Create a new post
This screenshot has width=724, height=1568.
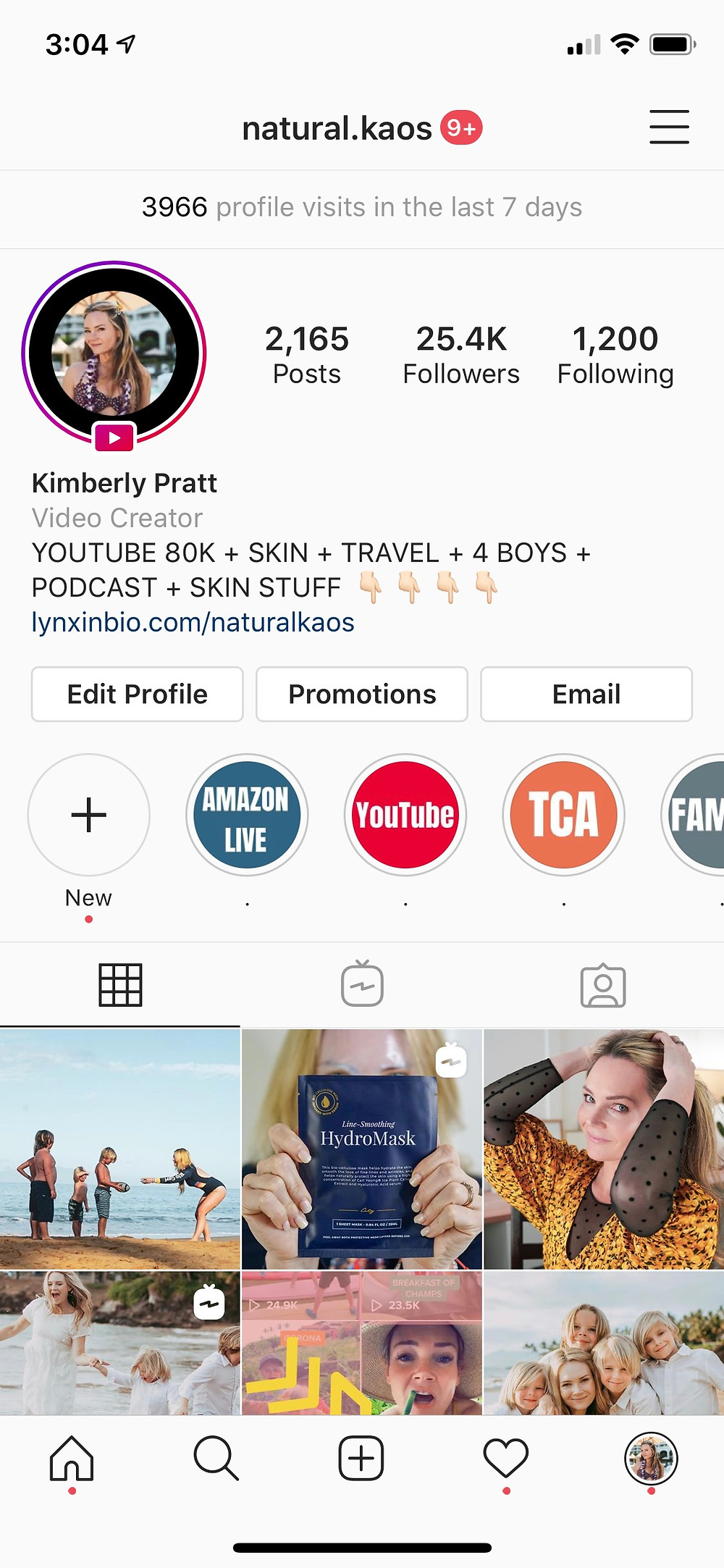point(361,1458)
